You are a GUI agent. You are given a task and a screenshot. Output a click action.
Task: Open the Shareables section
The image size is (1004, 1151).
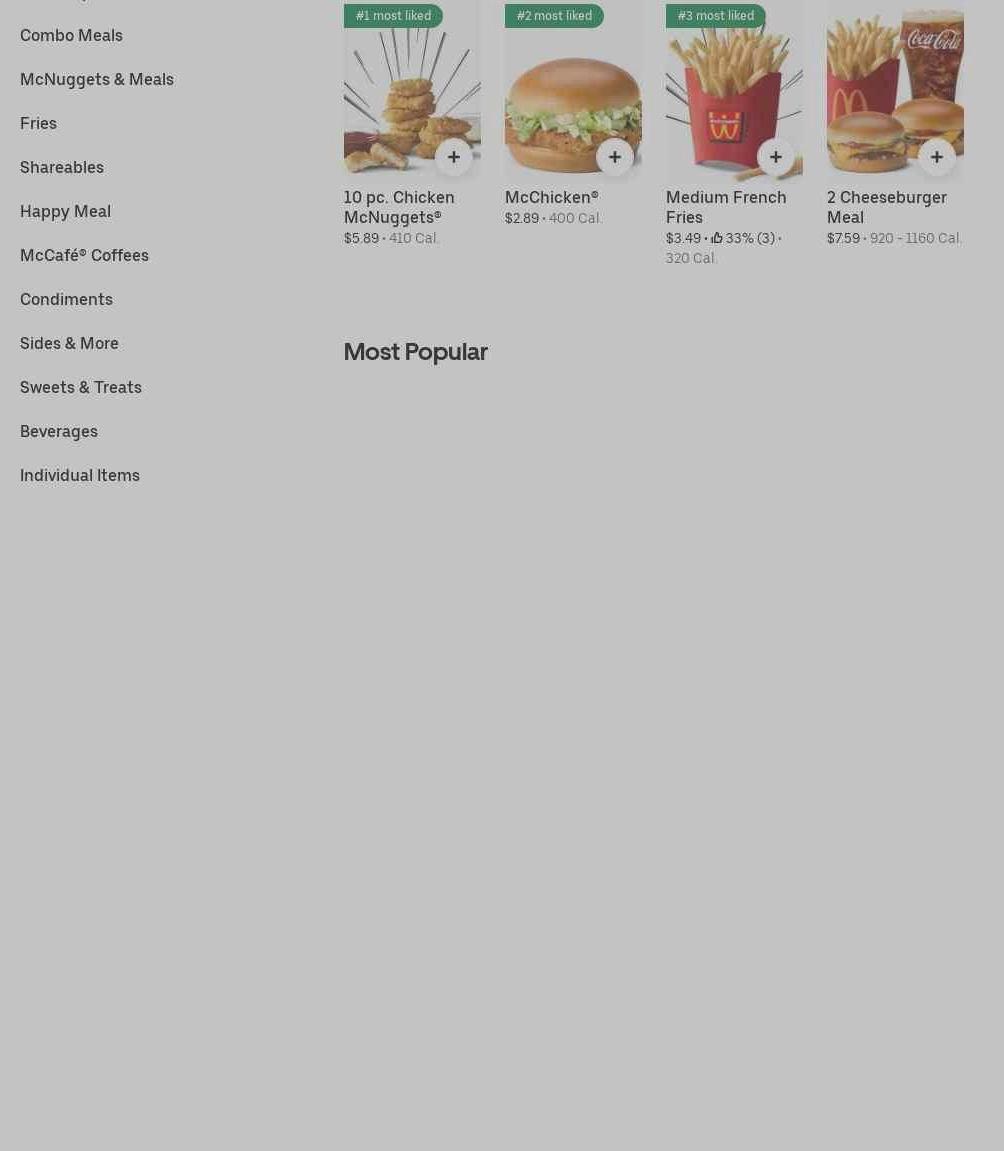(62, 167)
